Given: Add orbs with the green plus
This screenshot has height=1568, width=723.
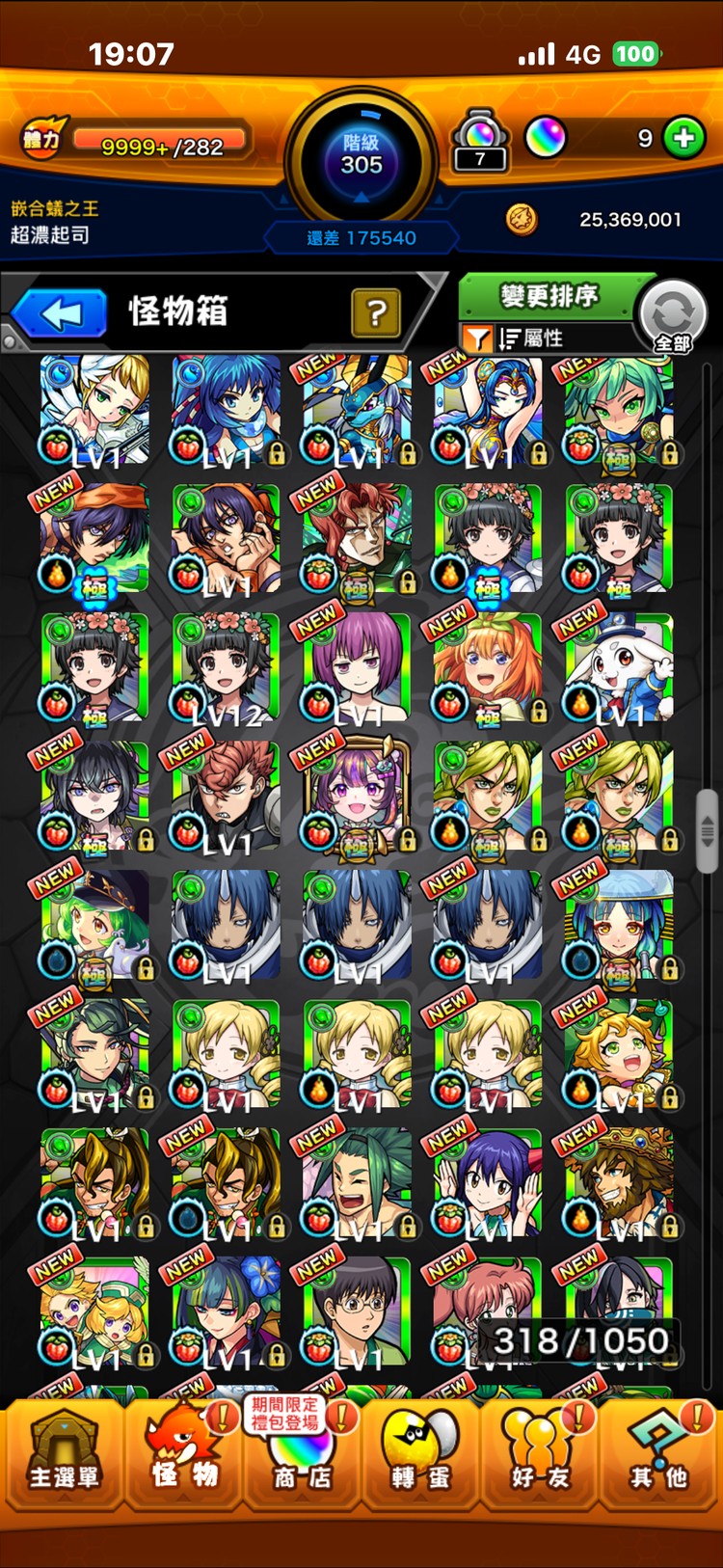Looking at the screenshot, I should 683,138.
